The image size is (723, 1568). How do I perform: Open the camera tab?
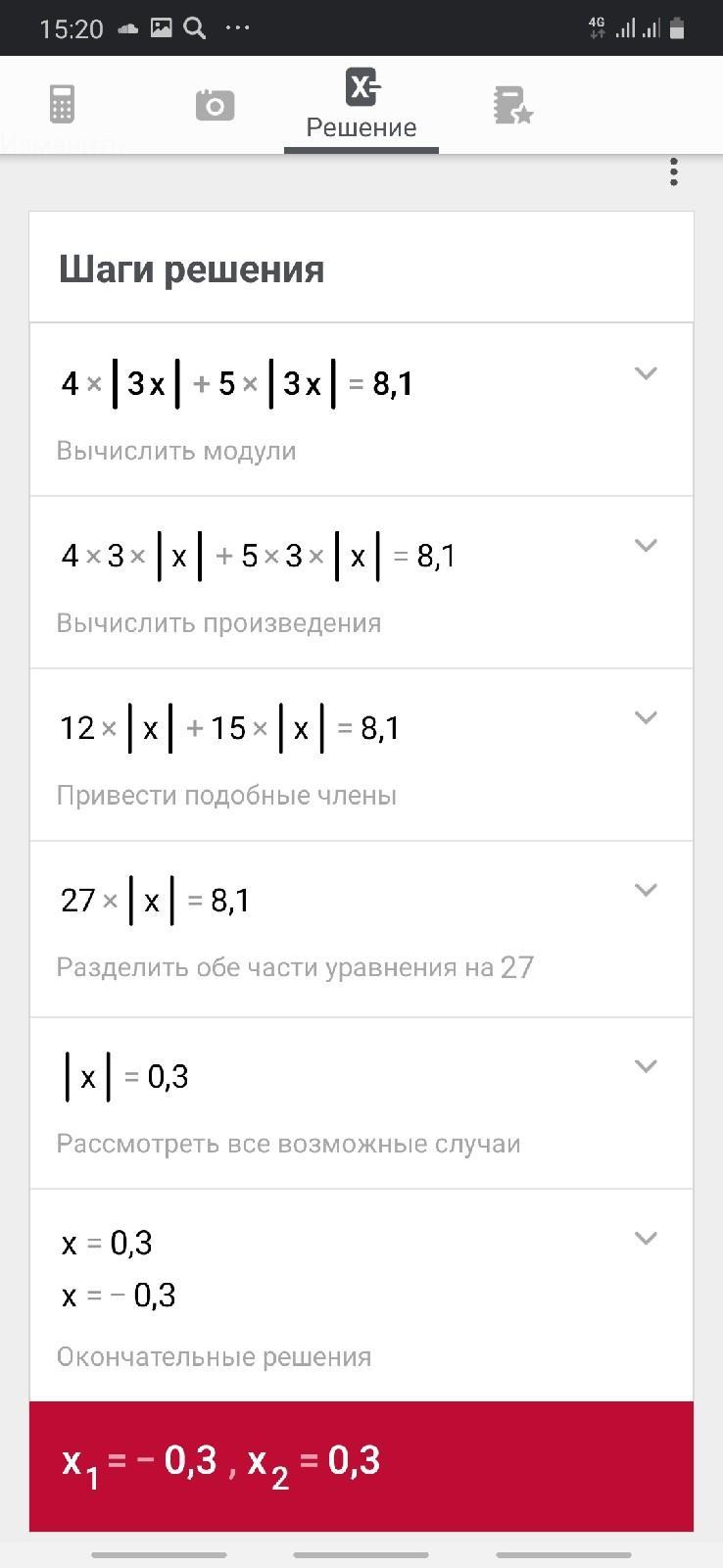coord(215,105)
